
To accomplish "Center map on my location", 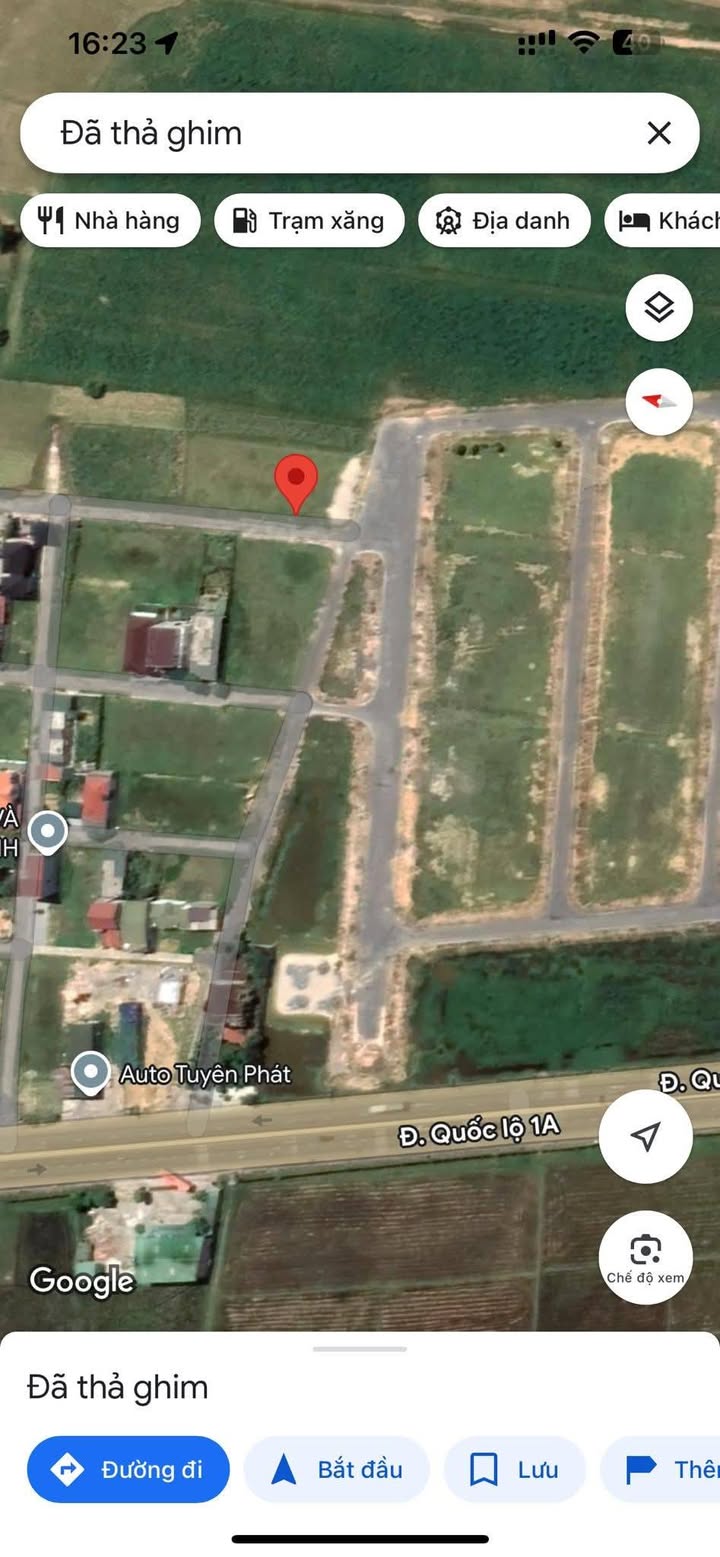I will (x=646, y=1136).
